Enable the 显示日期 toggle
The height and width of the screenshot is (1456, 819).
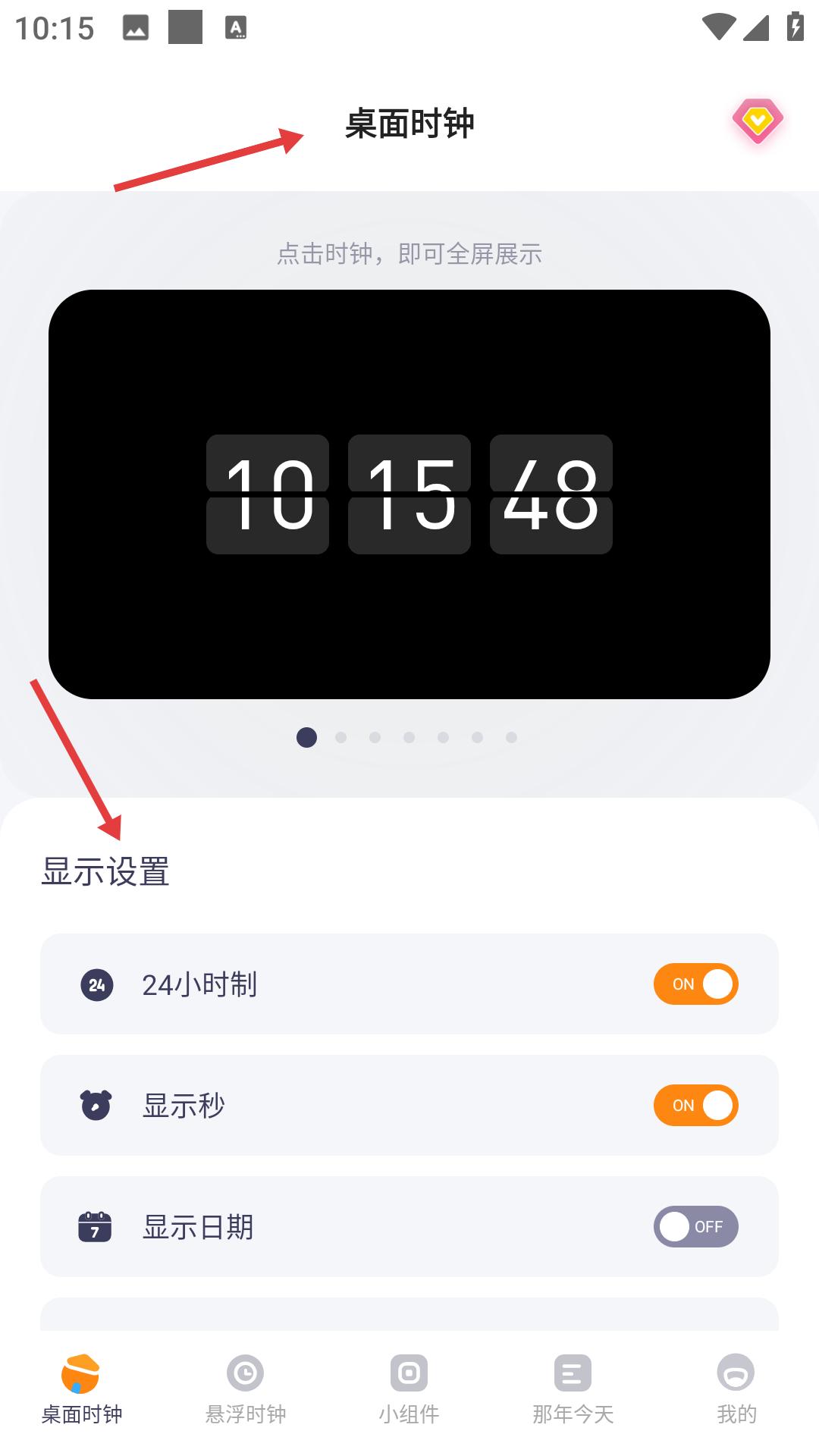click(x=696, y=1227)
